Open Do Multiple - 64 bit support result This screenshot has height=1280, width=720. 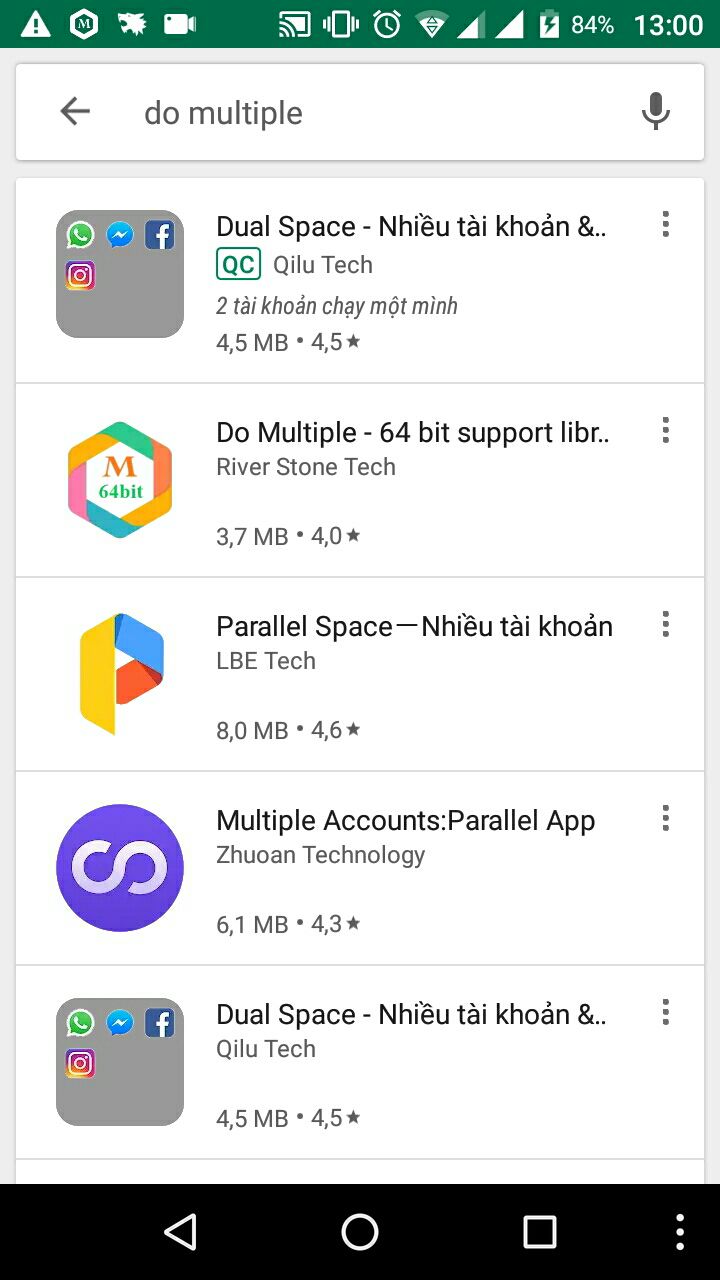(x=360, y=480)
